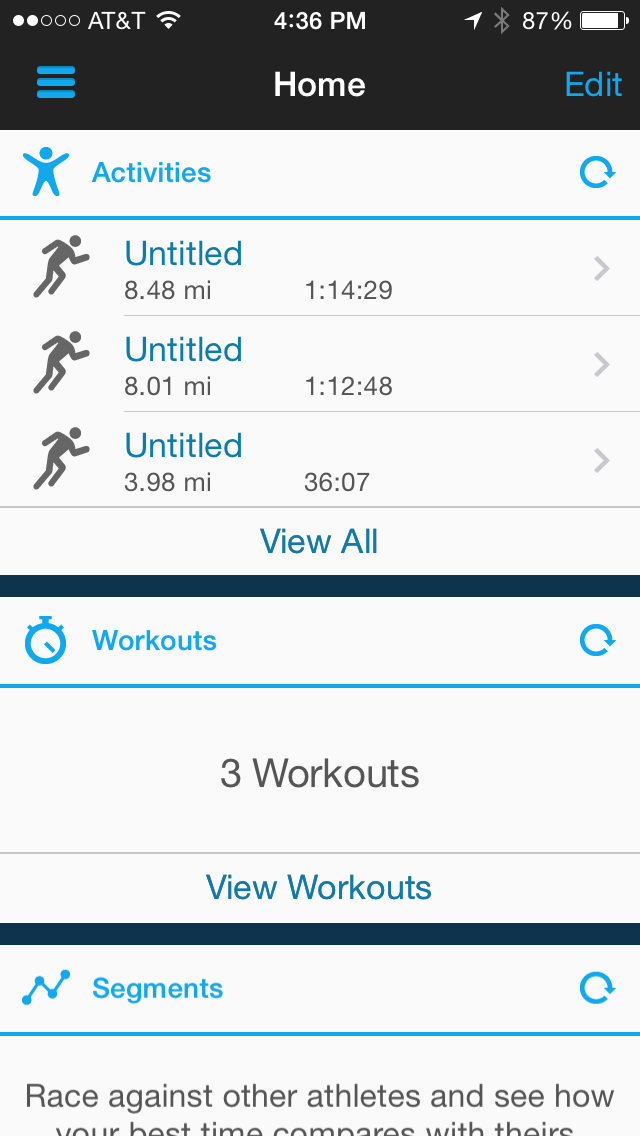Refresh the Workouts section

[x=597, y=640]
